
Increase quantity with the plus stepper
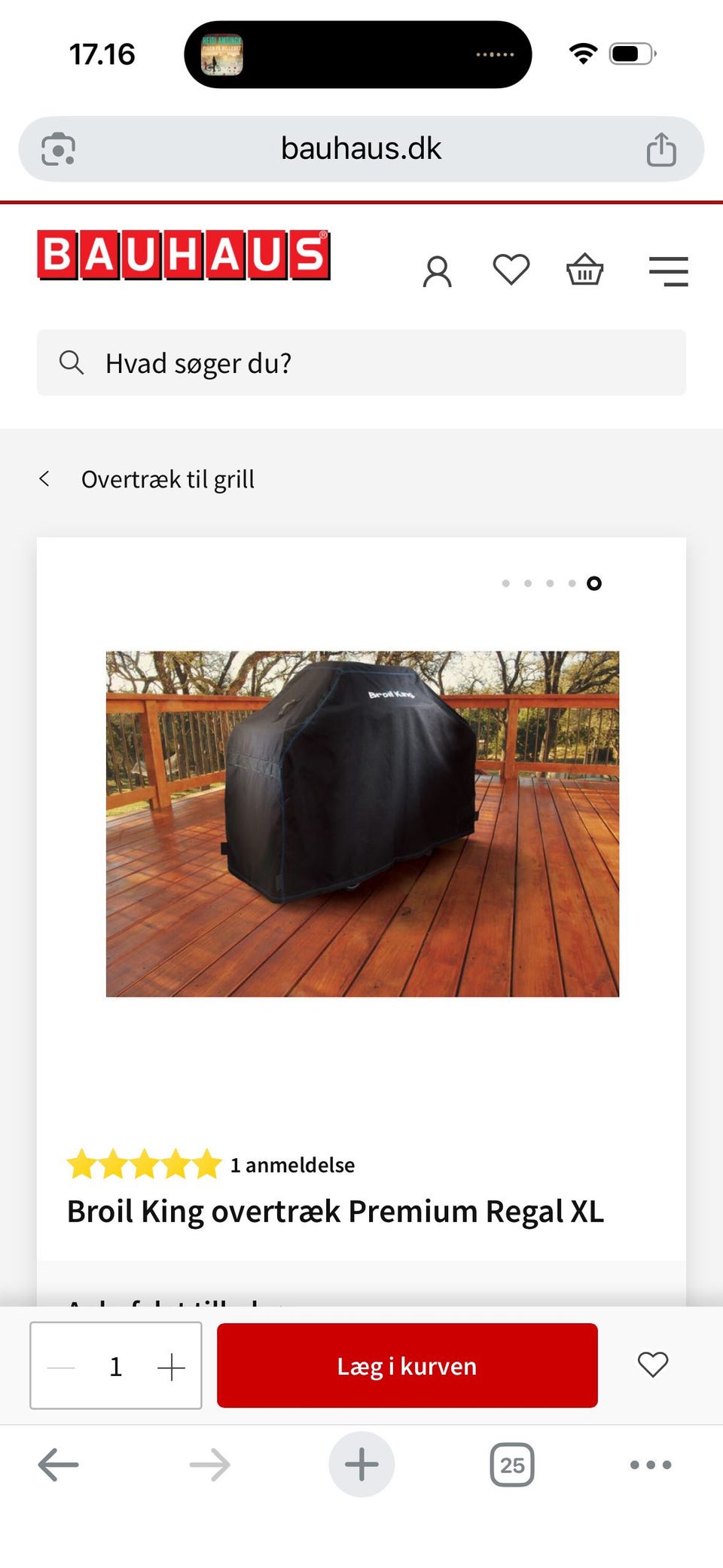click(172, 1365)
